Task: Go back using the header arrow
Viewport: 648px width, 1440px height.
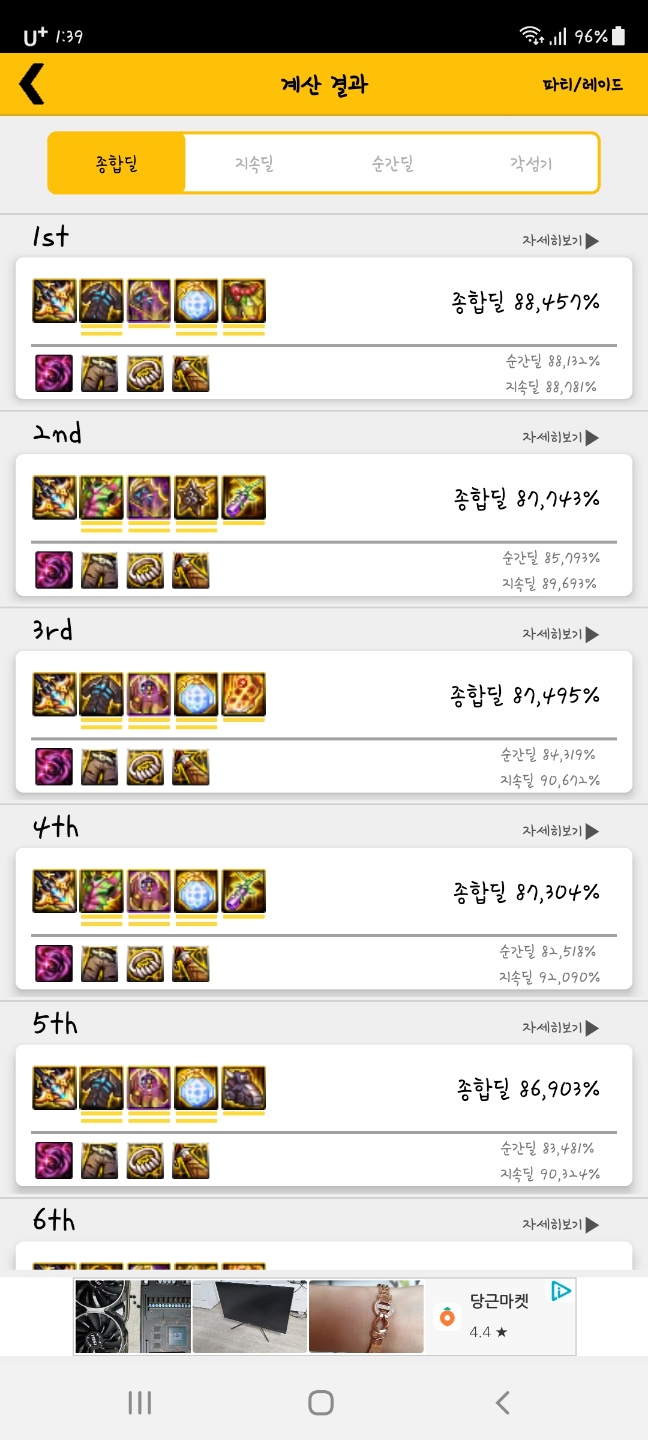Action: [32, 84]
